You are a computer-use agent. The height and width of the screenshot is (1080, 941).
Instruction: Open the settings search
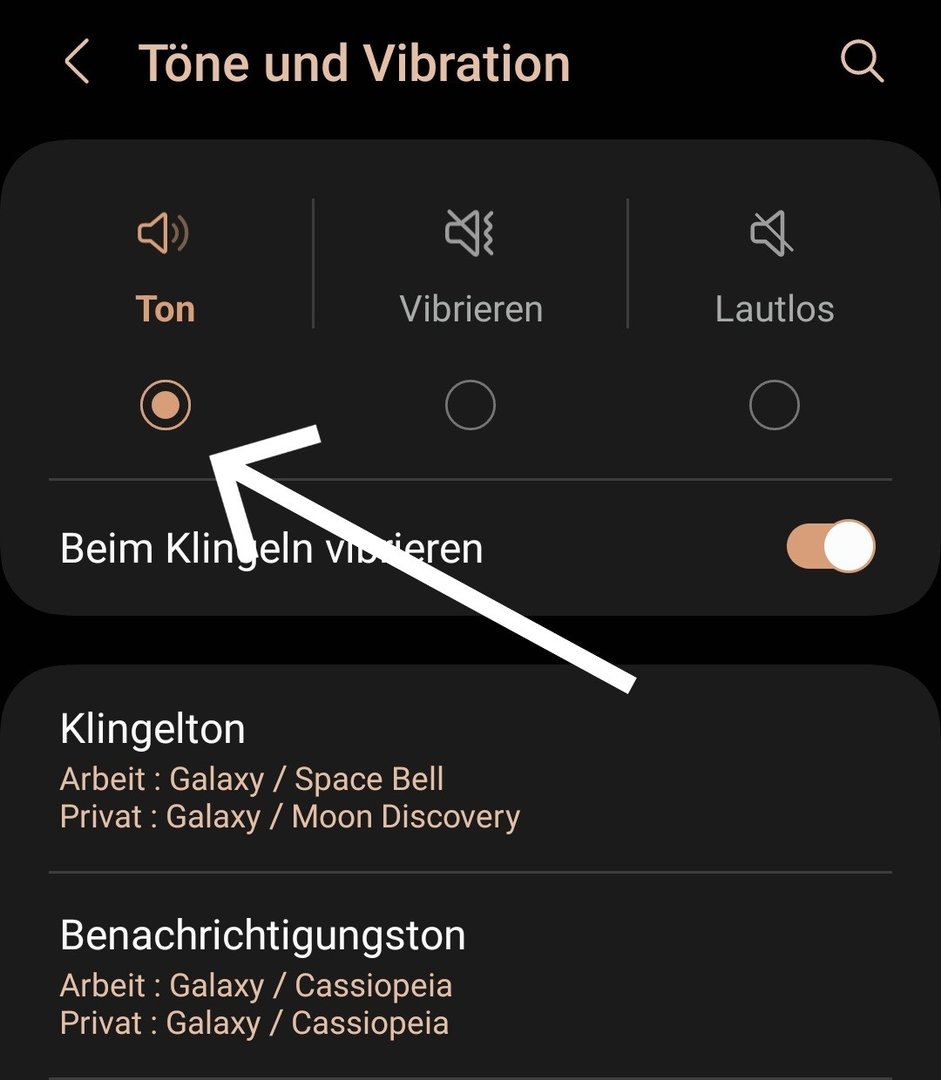point(861,63)
